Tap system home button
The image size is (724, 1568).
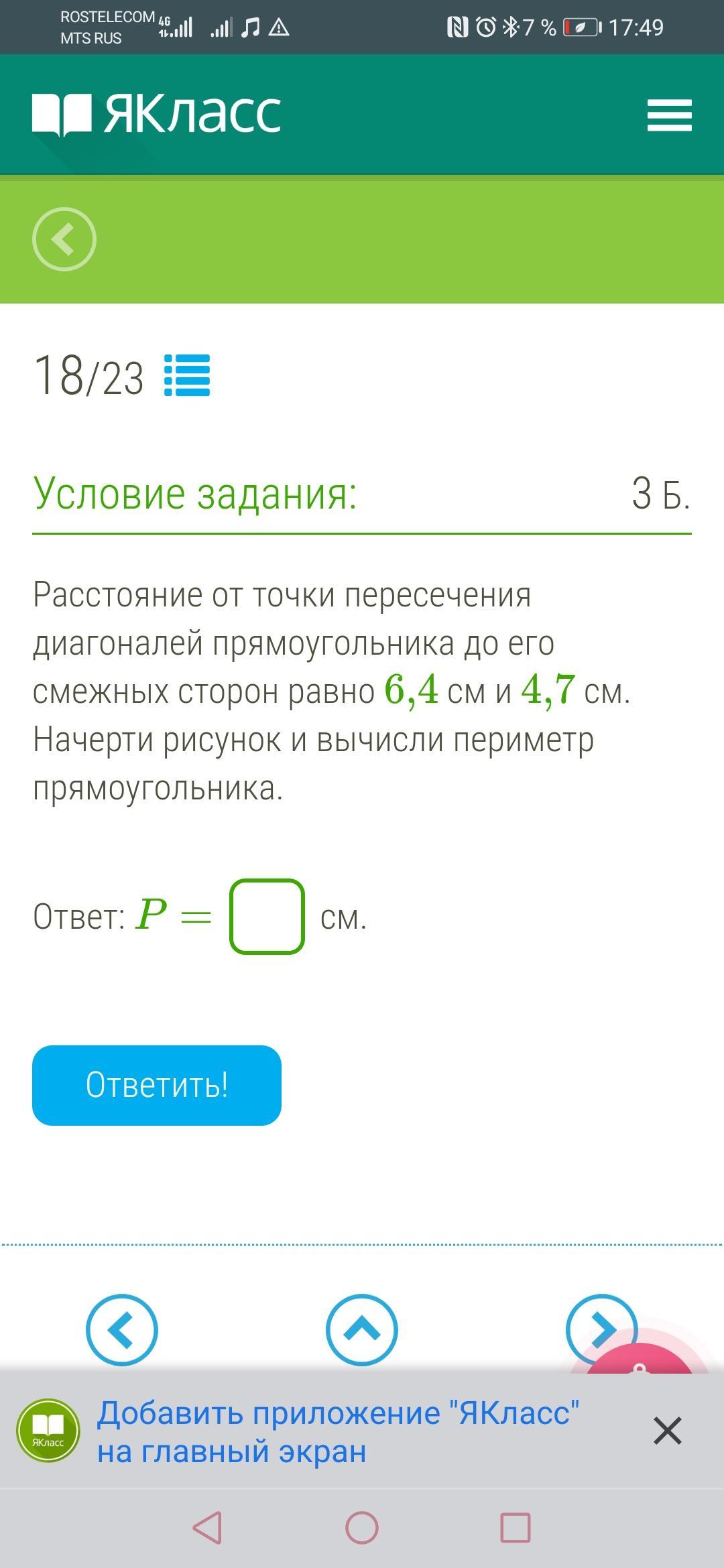[361, 1528]
